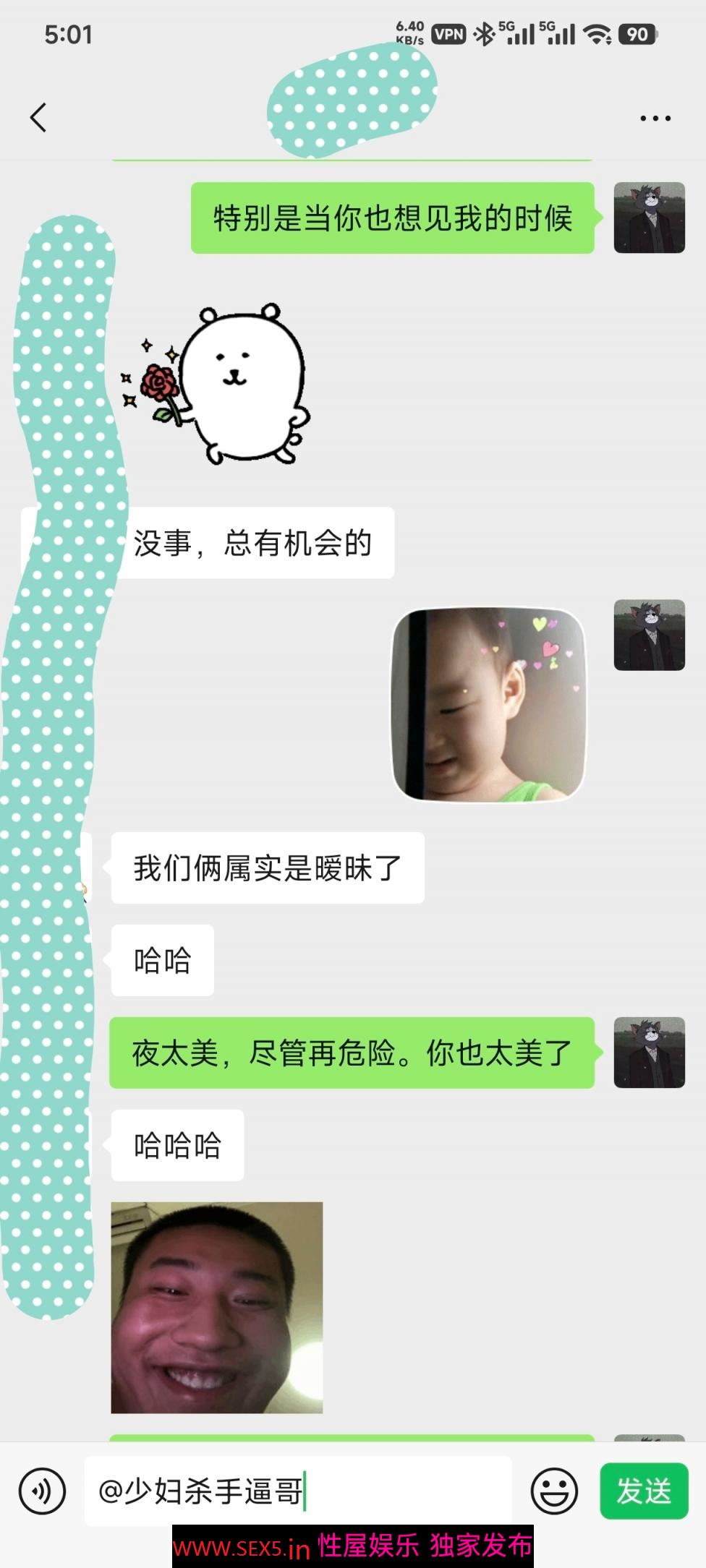Open the emoji sticker panel

[554, 1491]
